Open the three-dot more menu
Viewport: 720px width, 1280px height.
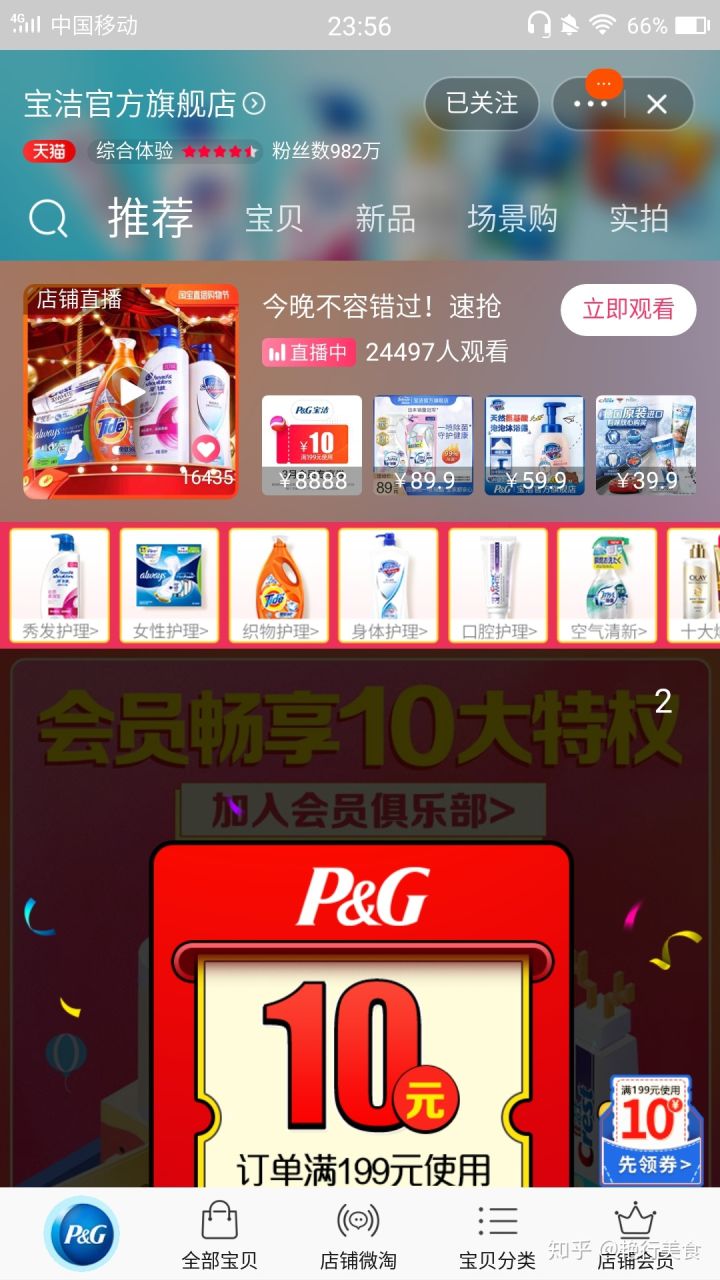coord(589,103)
